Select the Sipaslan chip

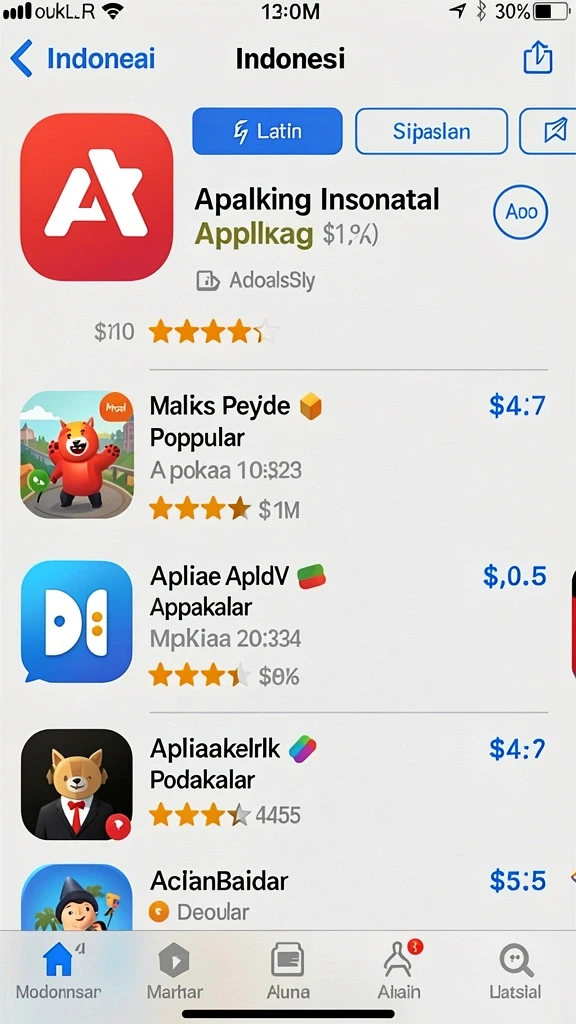pyautogui.click(x=431, y=131)
